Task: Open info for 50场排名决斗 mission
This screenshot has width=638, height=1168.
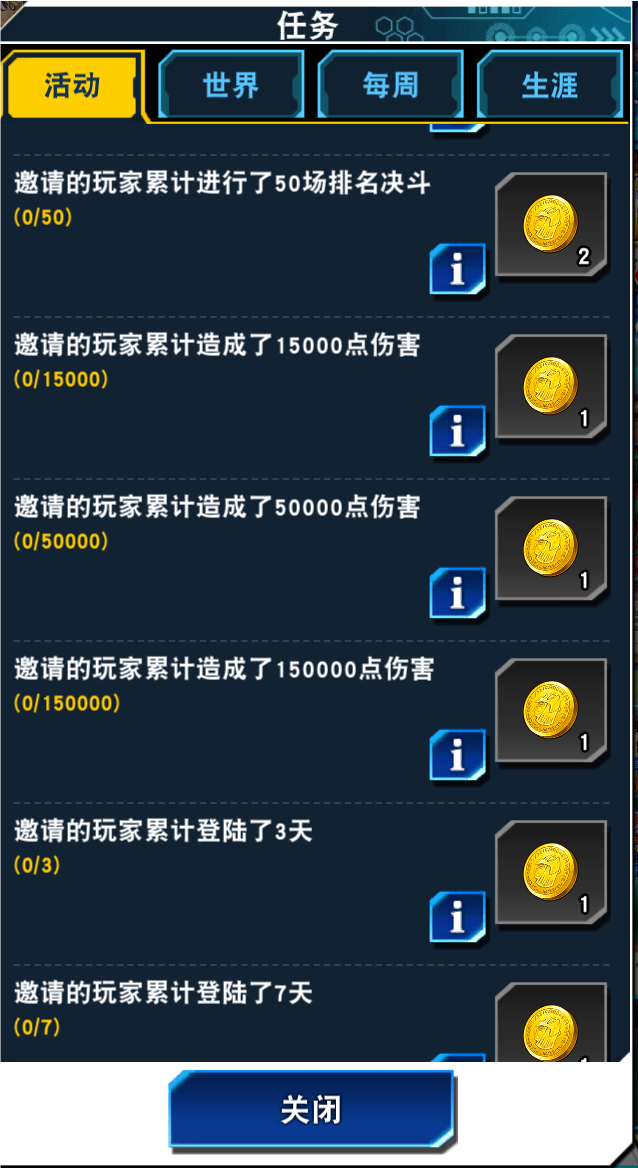Action: click(x=457, y=269)
